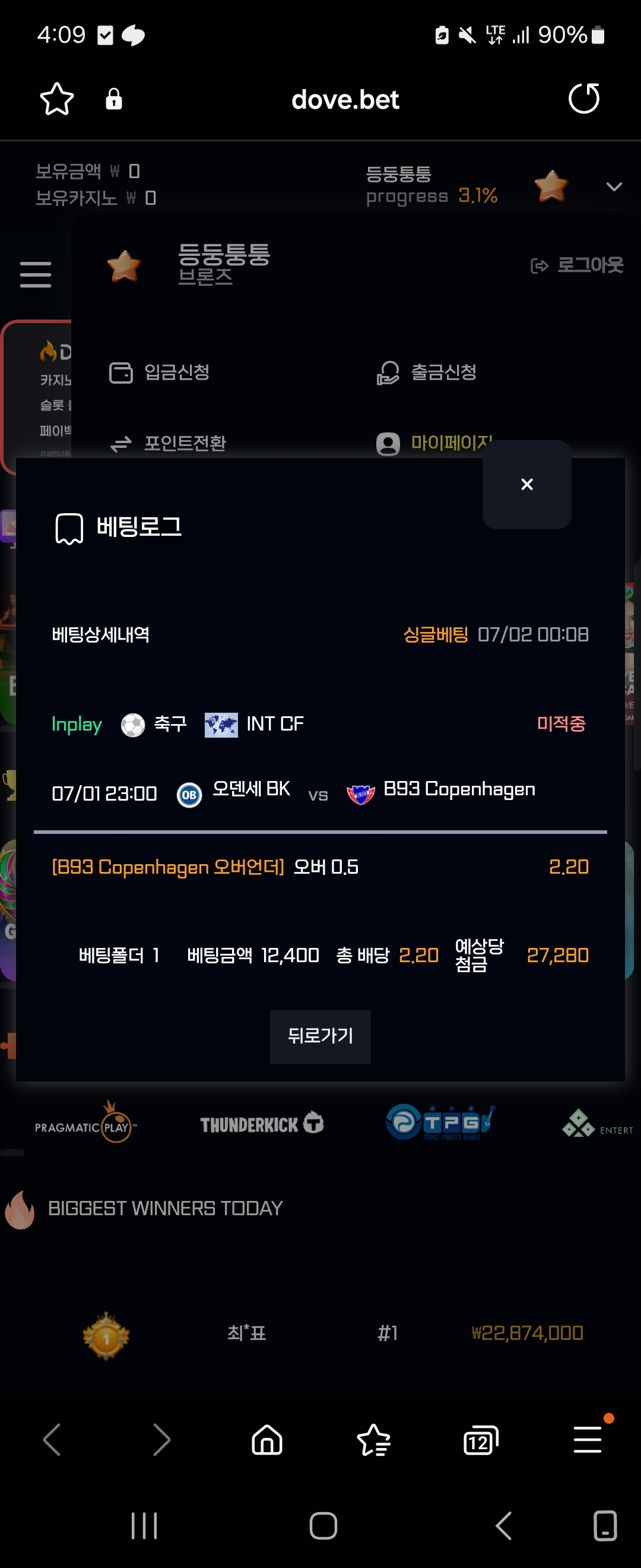641x1568 pixels.
Task: Open recent apps from navigation bar
Action: tap(144, 1526)
